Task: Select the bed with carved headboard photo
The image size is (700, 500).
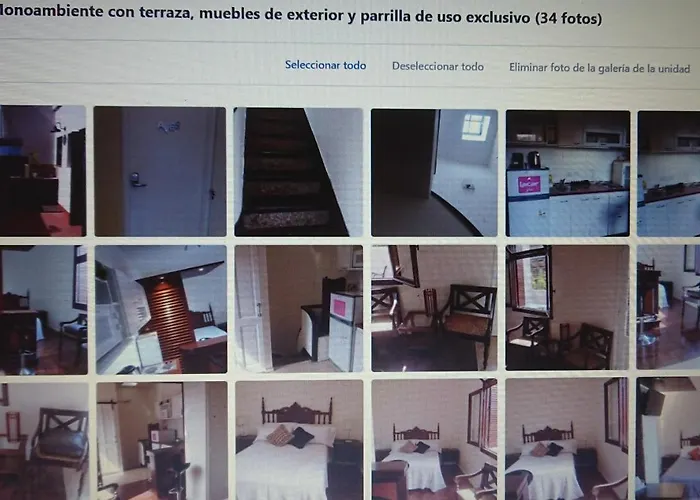Action: point(298,440)
